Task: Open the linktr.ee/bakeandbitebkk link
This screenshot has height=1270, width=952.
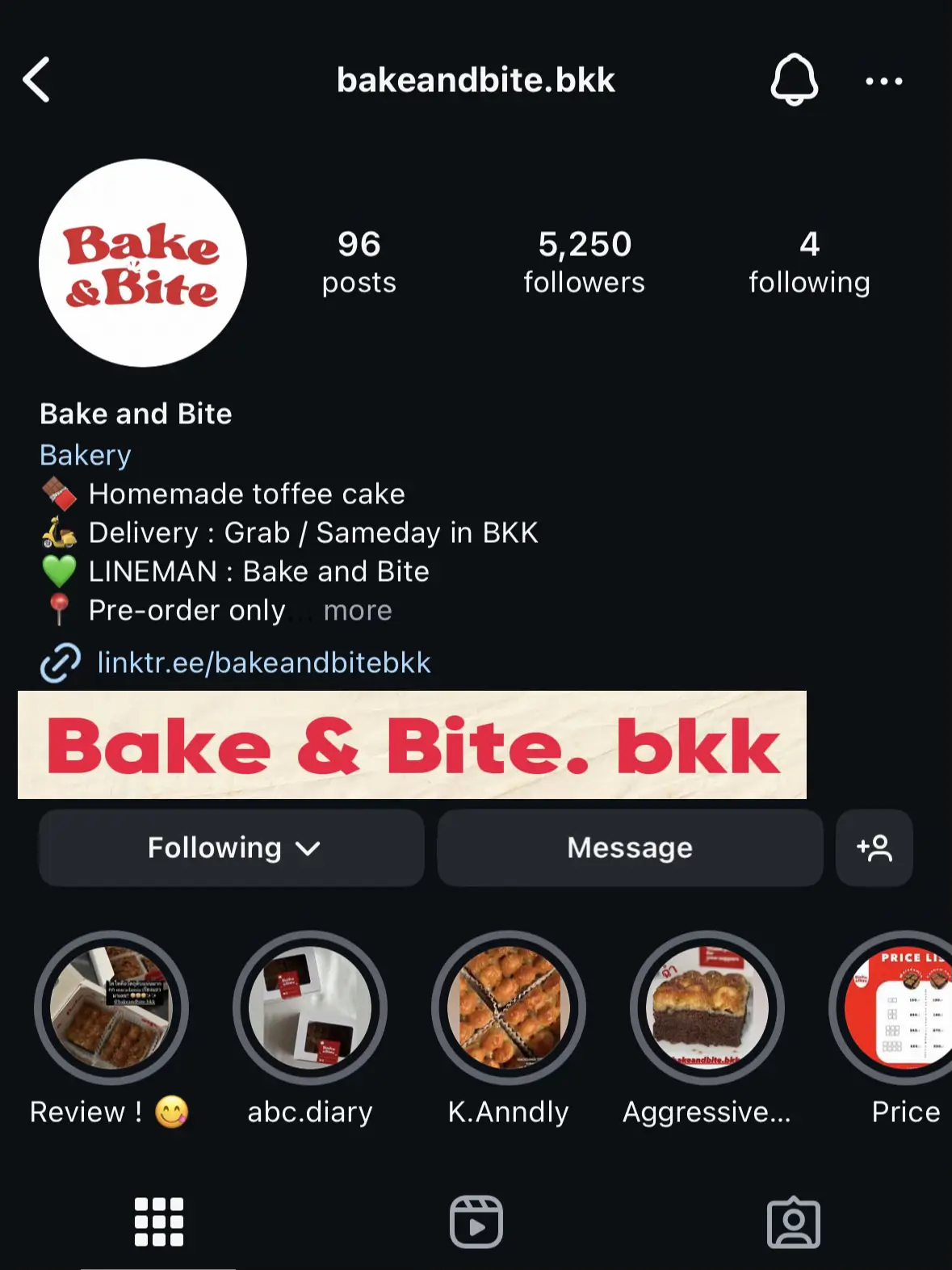Action: tap(263, 662)
